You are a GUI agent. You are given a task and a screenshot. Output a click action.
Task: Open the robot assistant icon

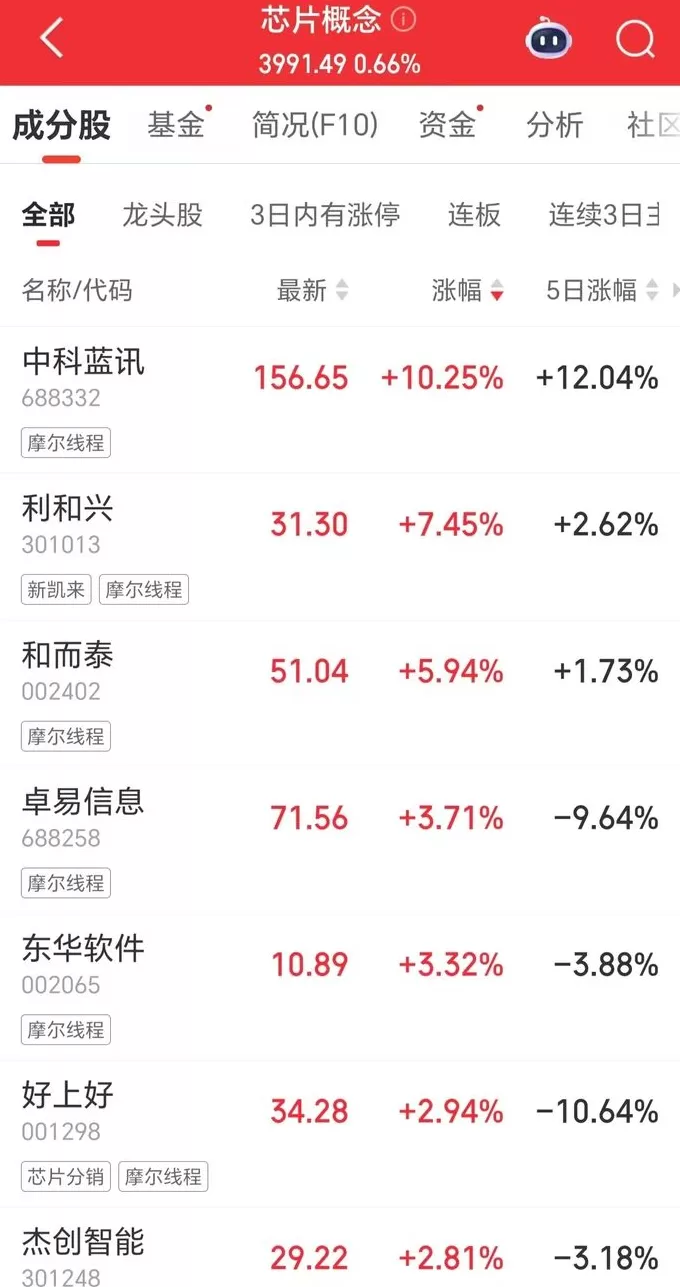[x=549, y=40]
